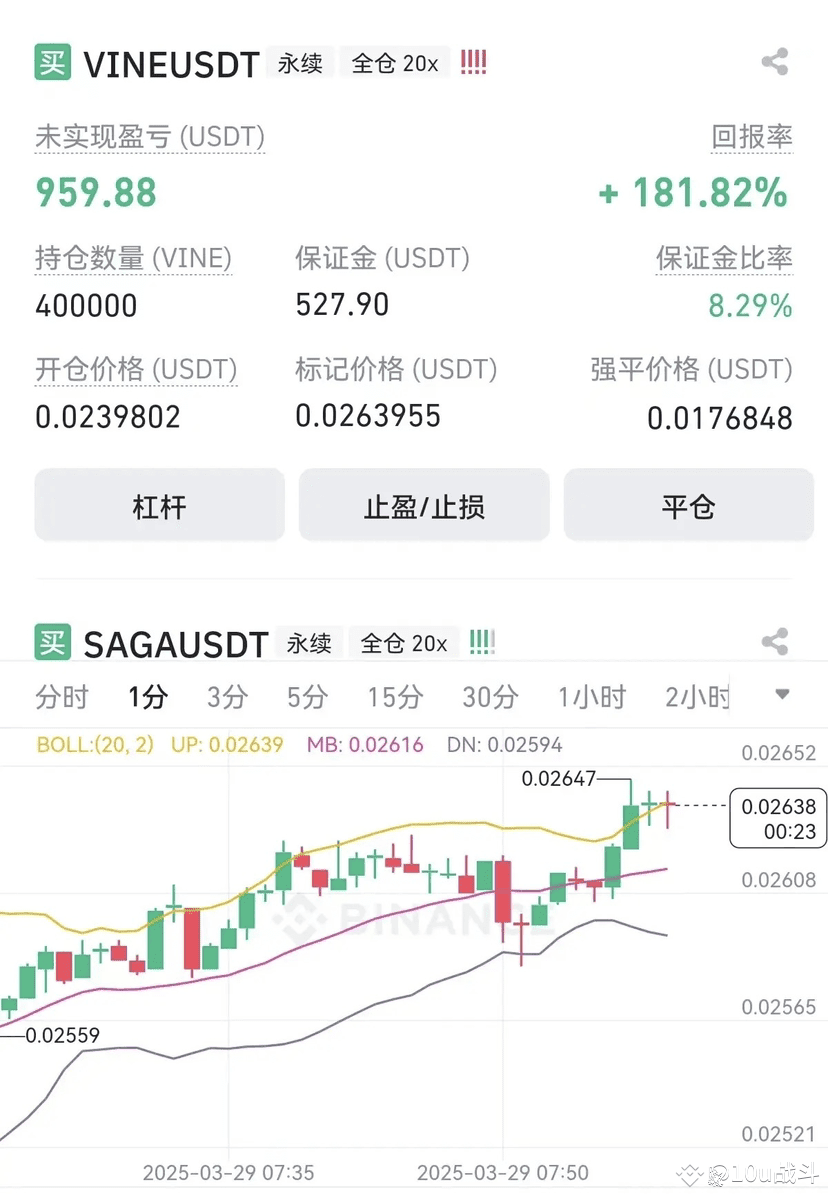This screenshot has width=828, height=1196.
Task: Tap the share icon next to VINEUSDT
Action: pyautogui.click(x=773, y=62)
